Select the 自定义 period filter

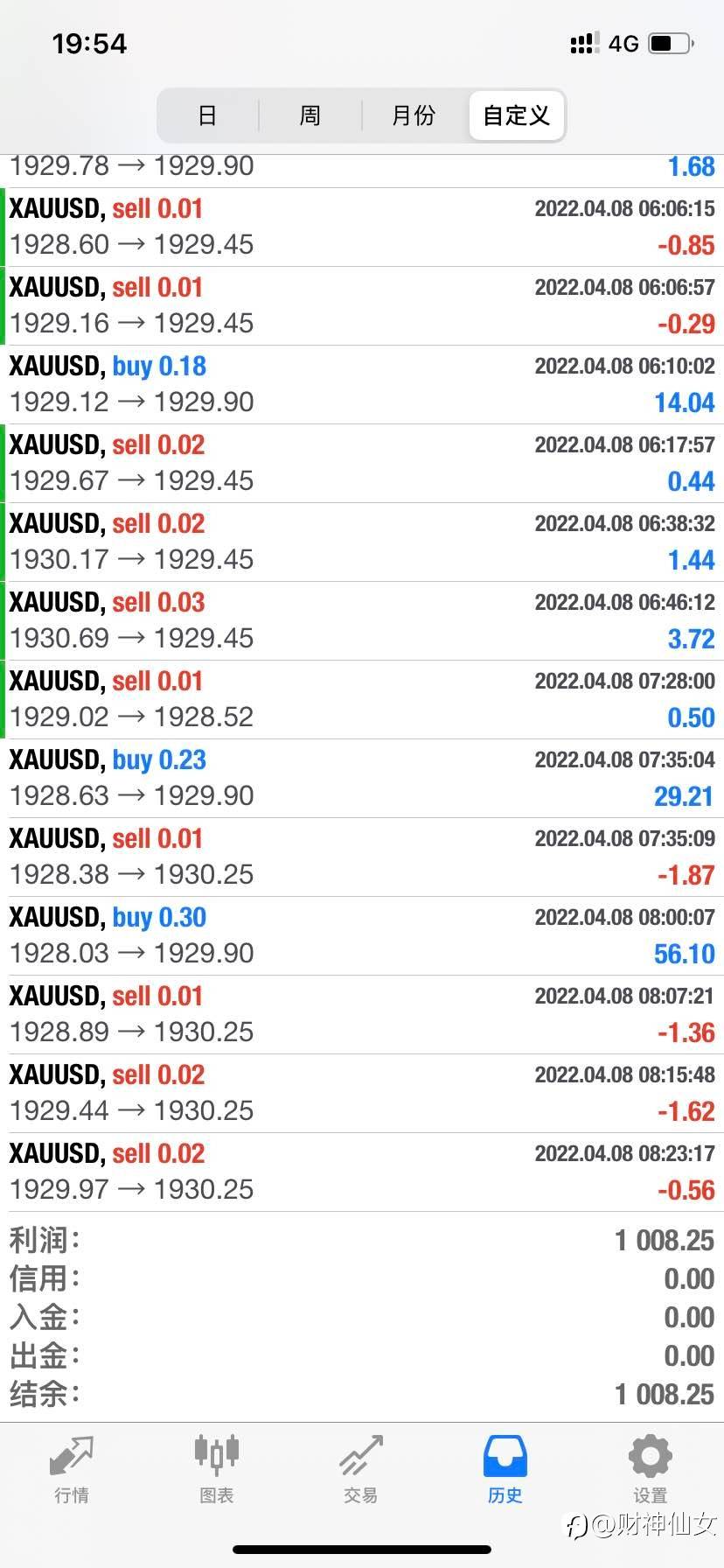point(516,115)
